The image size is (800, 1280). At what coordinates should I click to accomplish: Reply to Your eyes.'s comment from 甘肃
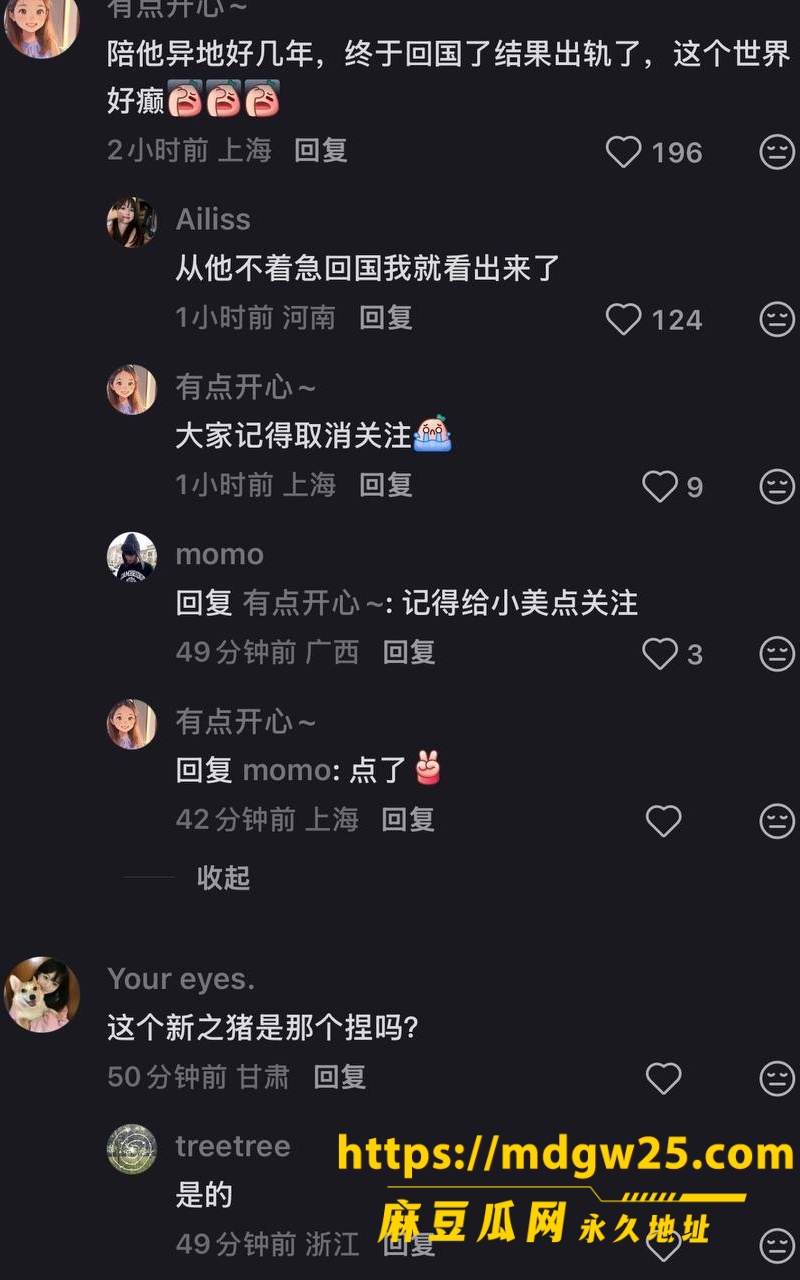pos(340,1077)
